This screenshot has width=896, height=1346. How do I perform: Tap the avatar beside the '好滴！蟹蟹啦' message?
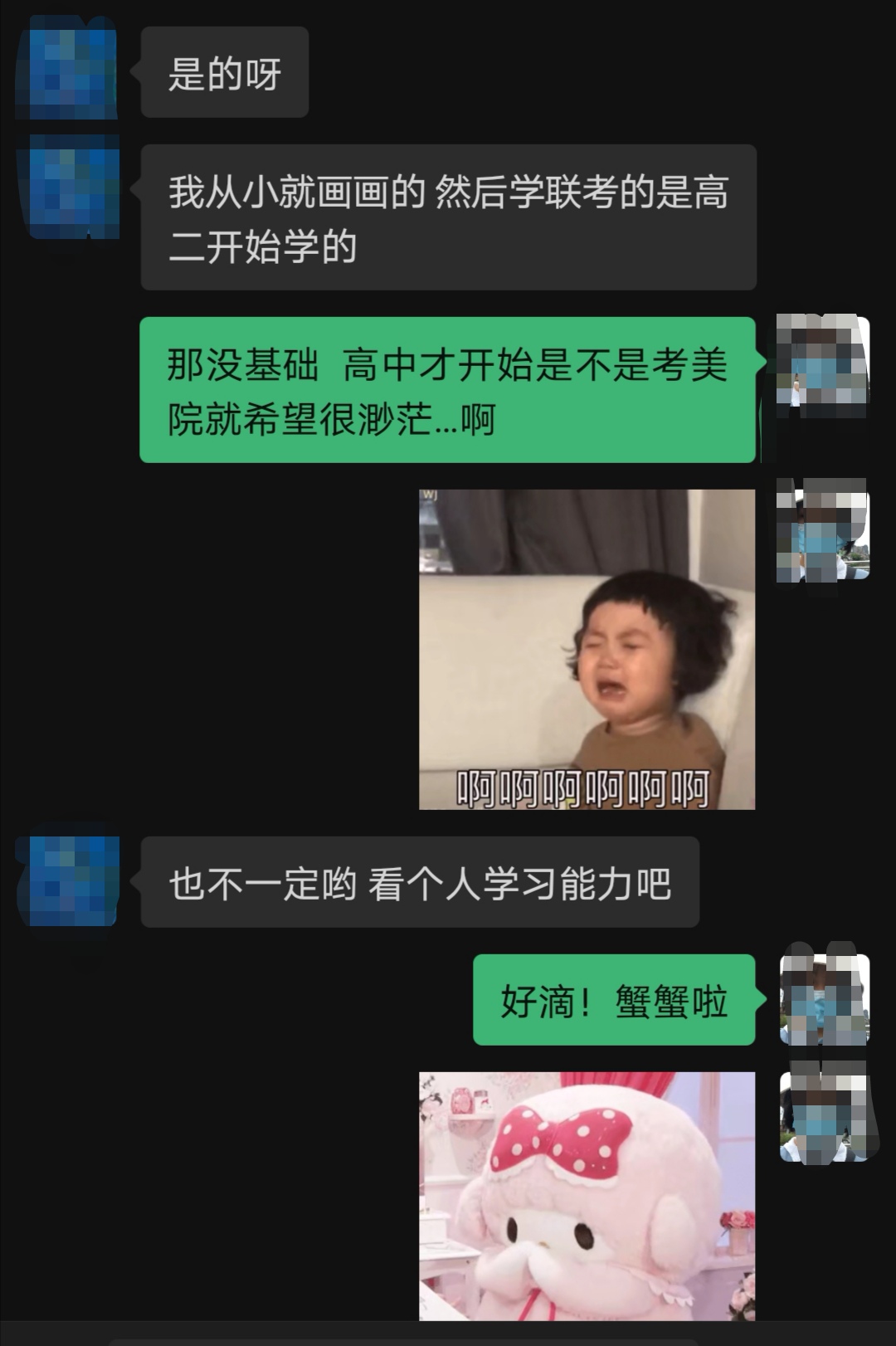pos(824,999)
